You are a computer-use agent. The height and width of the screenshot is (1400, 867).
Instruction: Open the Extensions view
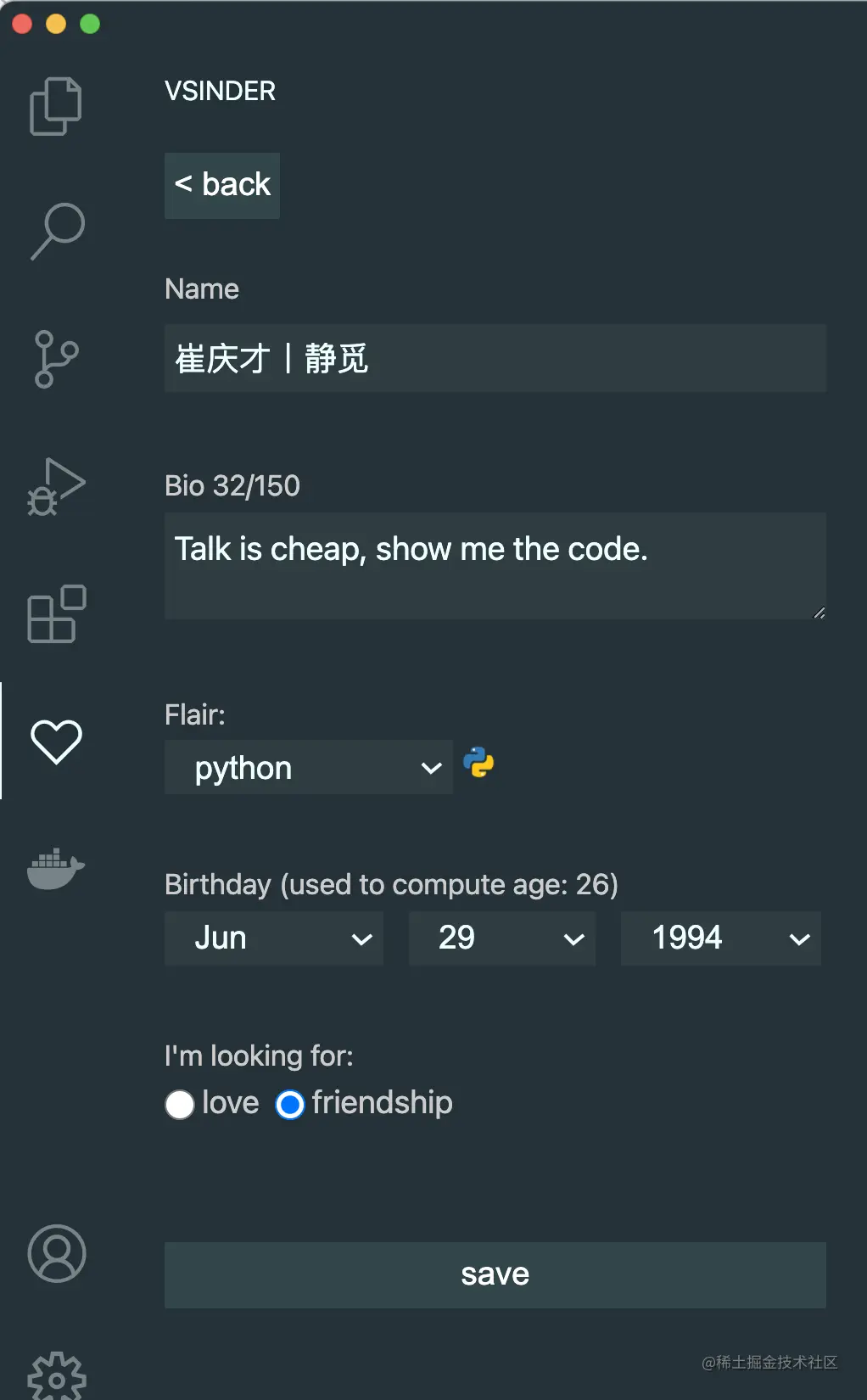point(56,614)
